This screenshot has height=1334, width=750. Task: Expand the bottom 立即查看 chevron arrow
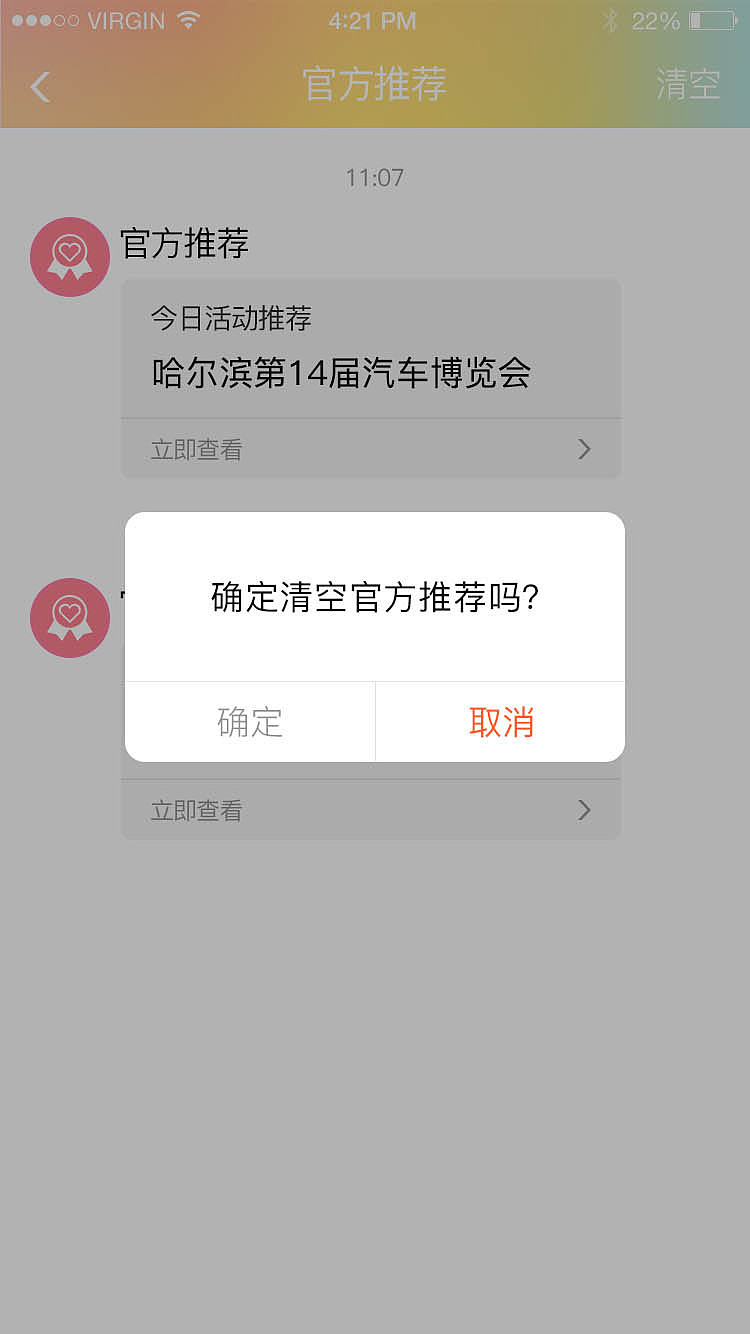click(x=584, y=810)
